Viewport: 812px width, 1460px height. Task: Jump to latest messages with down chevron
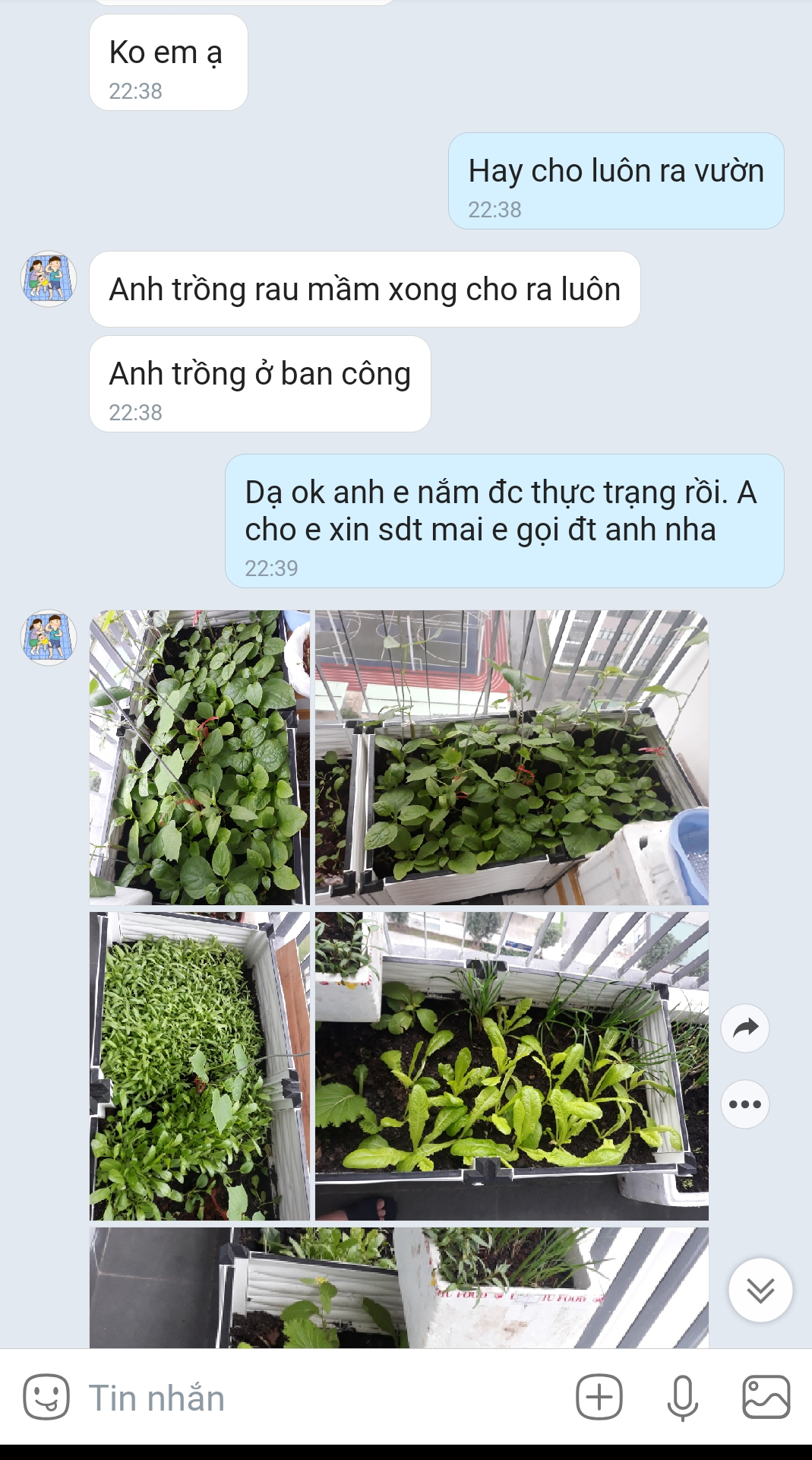pyautogui.click(x=760, y=1290)
